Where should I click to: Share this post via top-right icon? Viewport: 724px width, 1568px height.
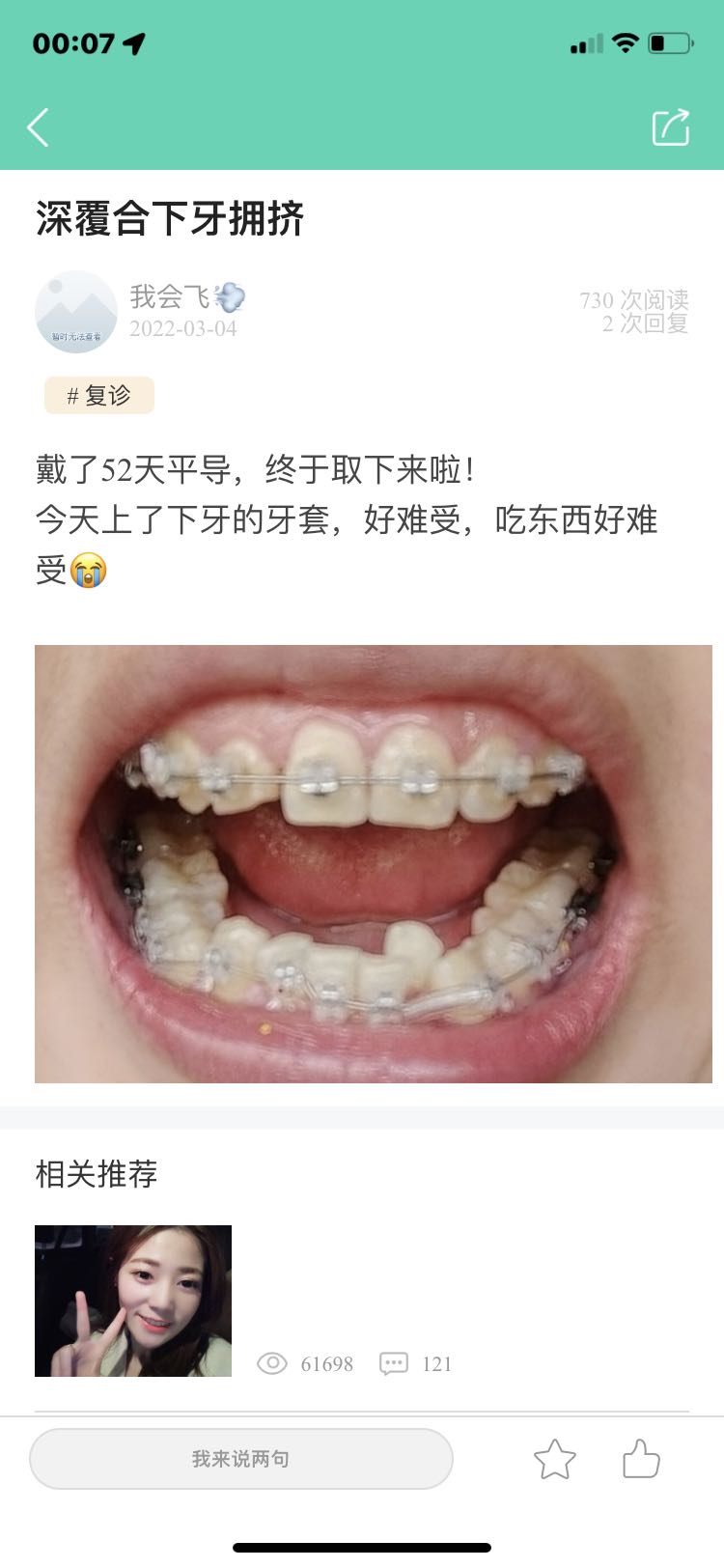point(671,127)
